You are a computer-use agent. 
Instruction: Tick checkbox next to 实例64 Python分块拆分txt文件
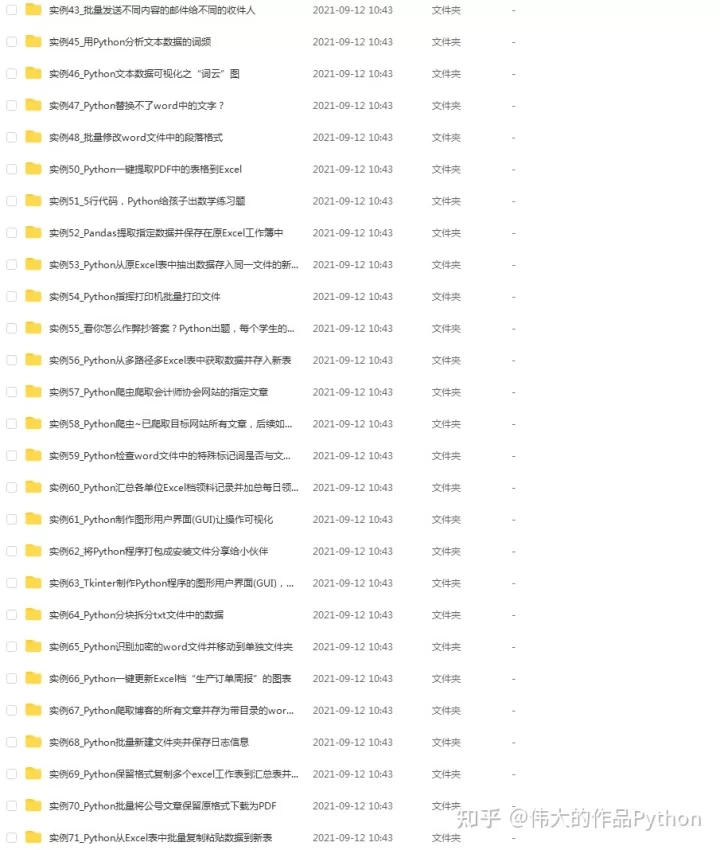click(12, 615)
